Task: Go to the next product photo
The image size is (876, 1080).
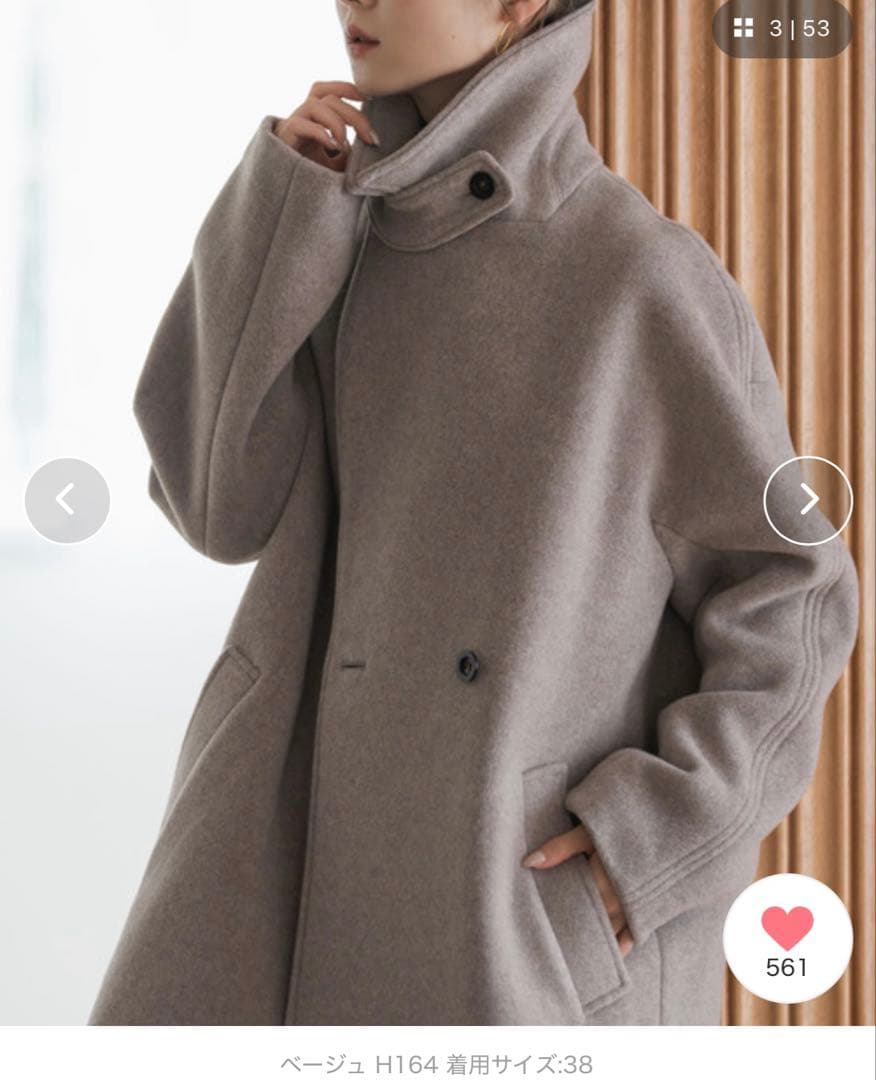Action: [808, 499]
